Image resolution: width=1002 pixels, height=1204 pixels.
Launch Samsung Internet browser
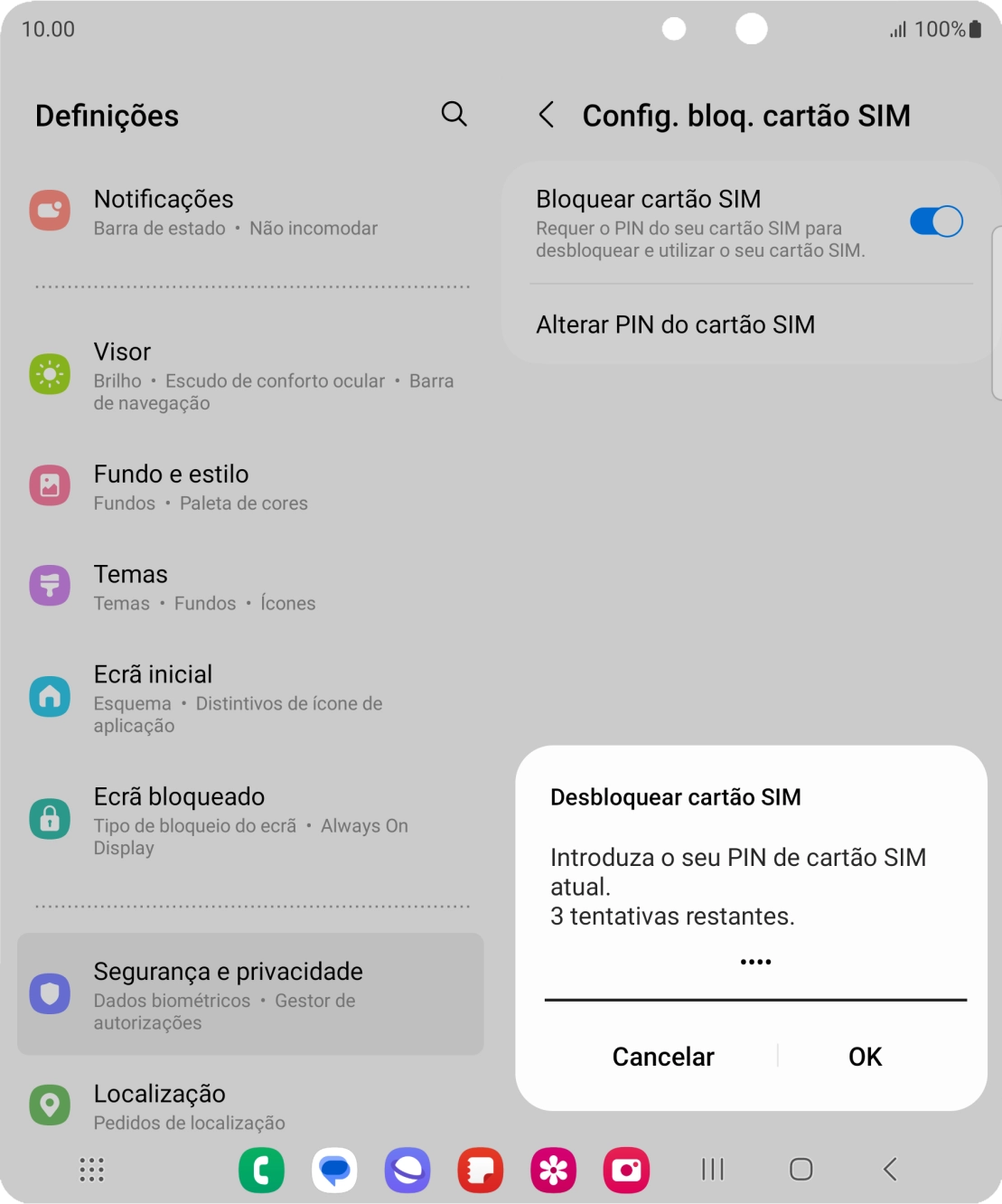[x=407, y=1170]
